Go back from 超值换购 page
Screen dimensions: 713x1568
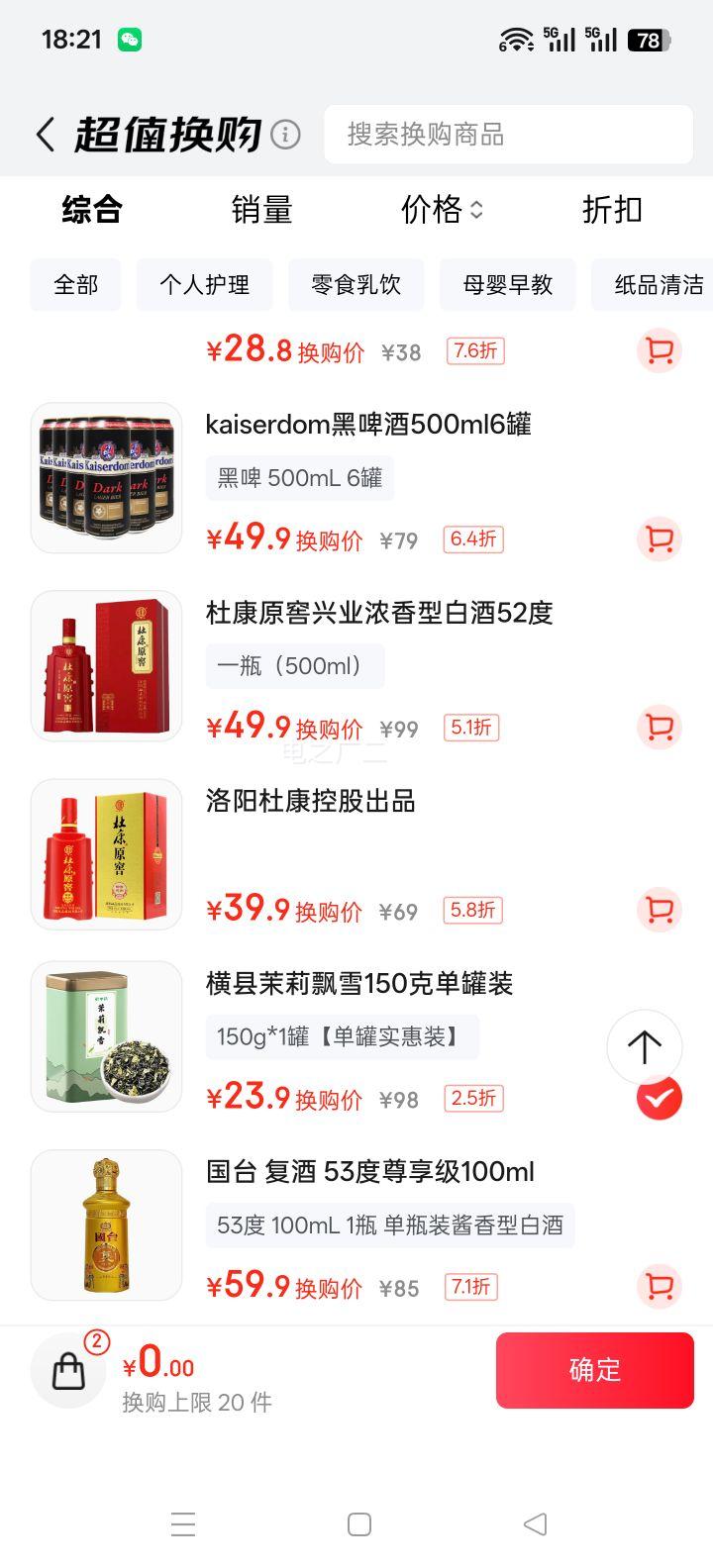[x=45, y=135]
